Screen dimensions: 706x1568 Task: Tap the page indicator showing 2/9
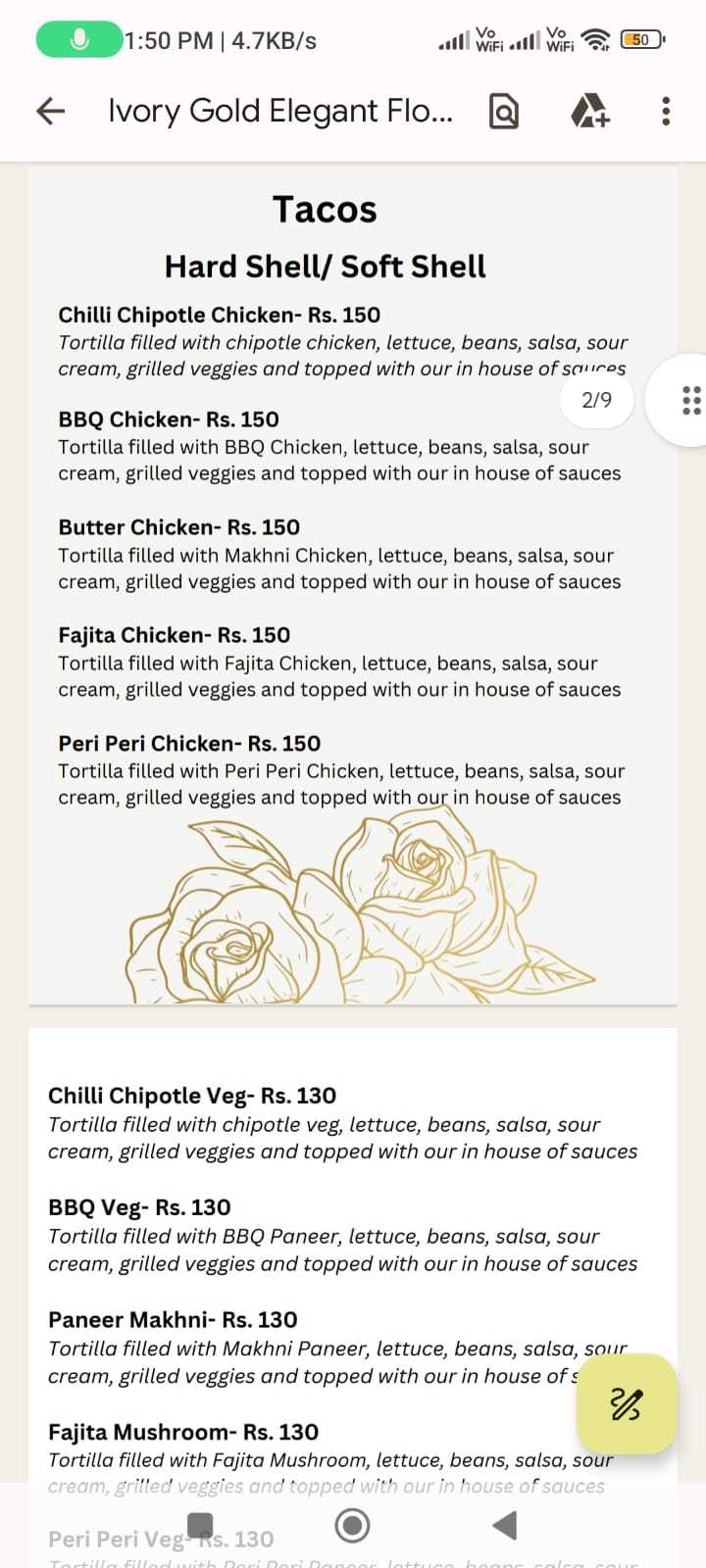596,400
